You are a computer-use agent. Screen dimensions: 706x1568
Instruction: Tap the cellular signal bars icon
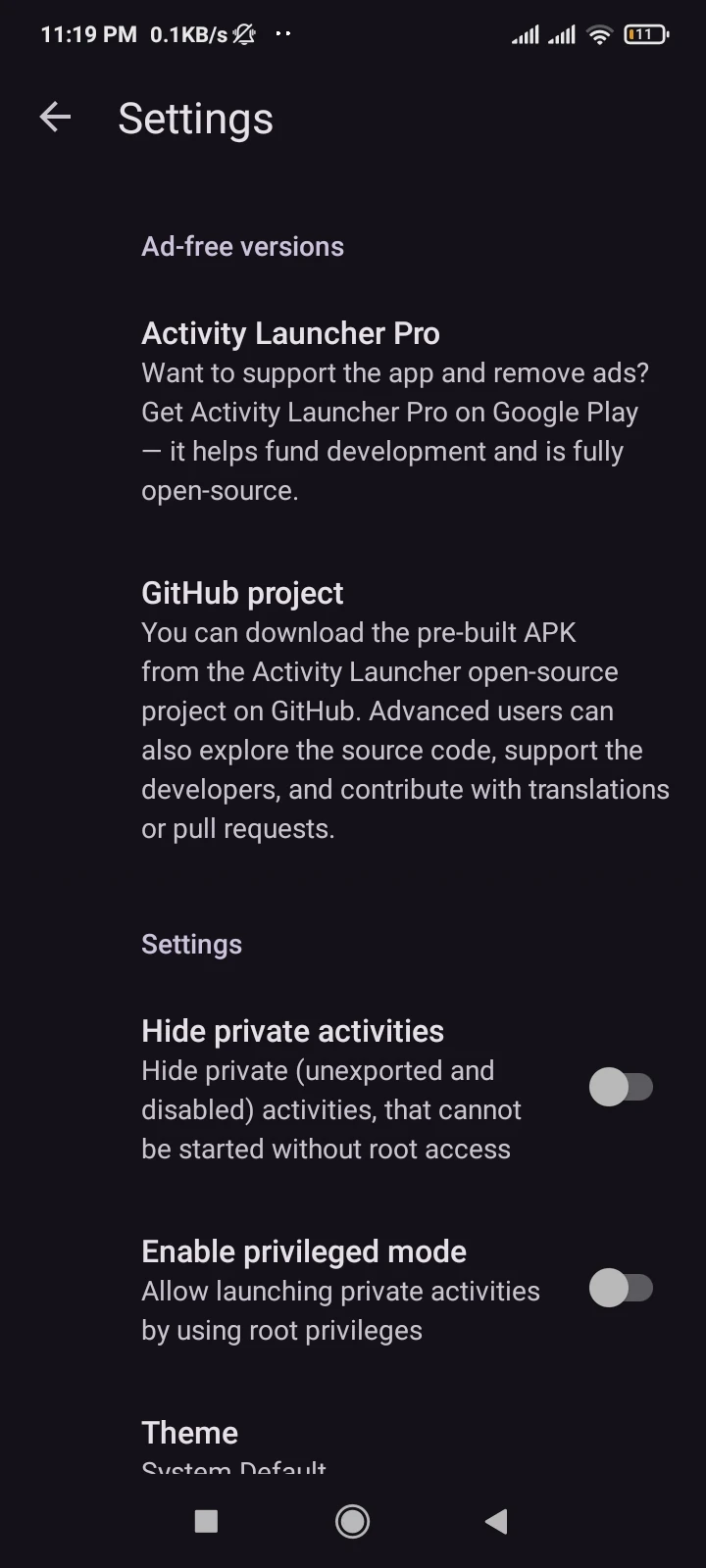(x=526, y=33)
